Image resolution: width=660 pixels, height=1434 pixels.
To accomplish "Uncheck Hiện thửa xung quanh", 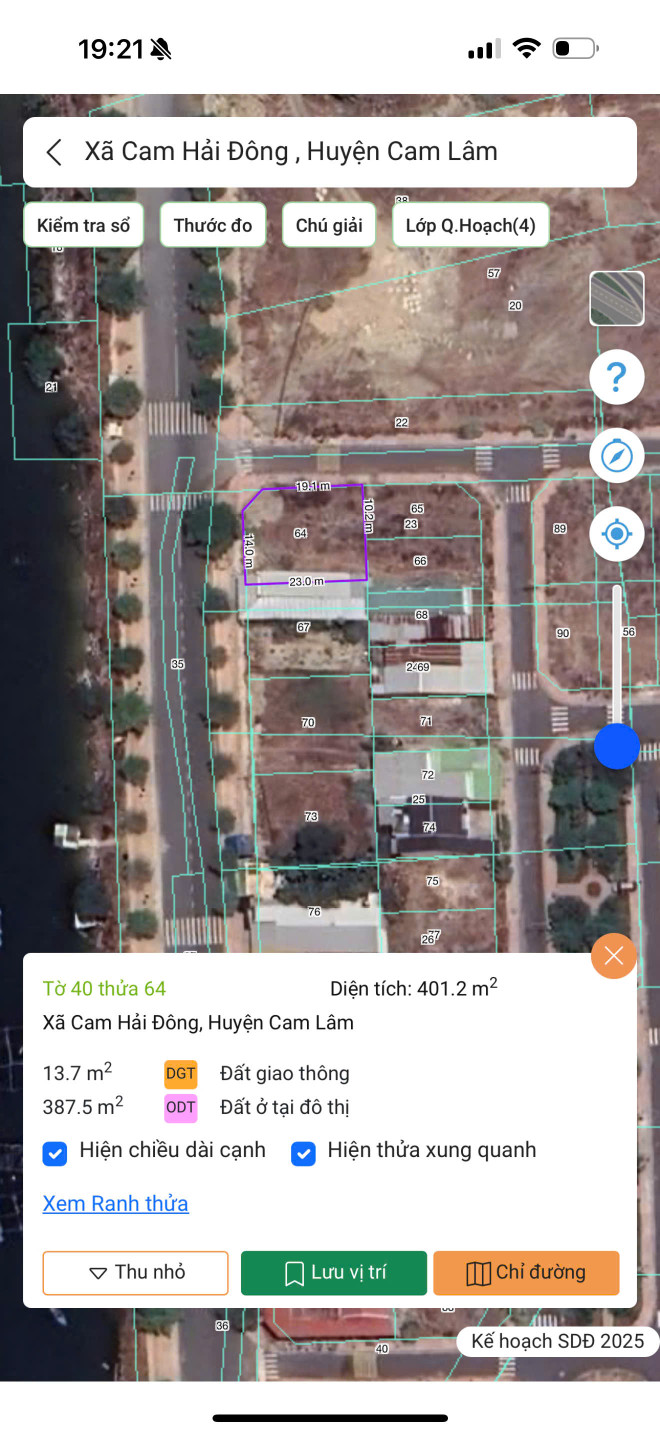I will (x=303, y=1153).
